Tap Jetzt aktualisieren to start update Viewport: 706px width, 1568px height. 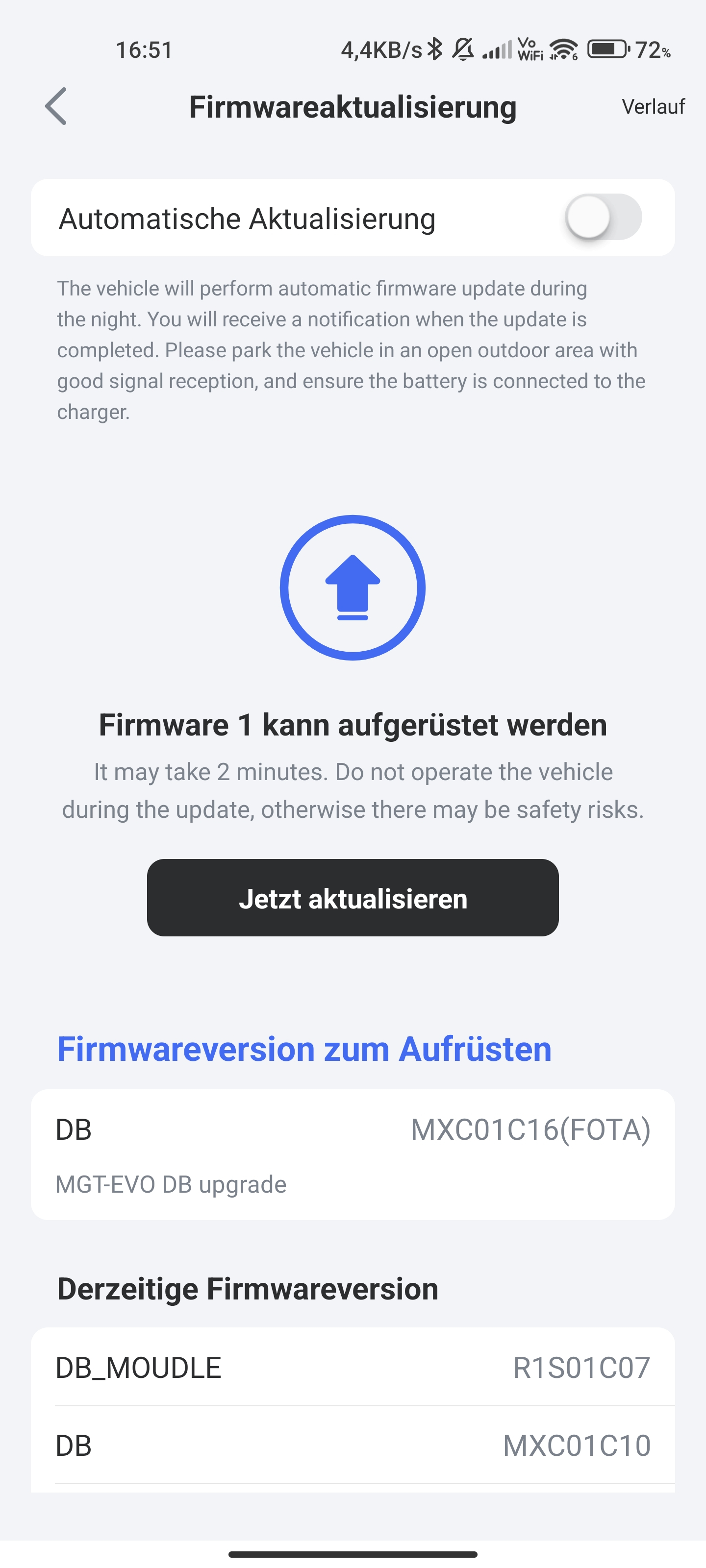pos(353,898)
